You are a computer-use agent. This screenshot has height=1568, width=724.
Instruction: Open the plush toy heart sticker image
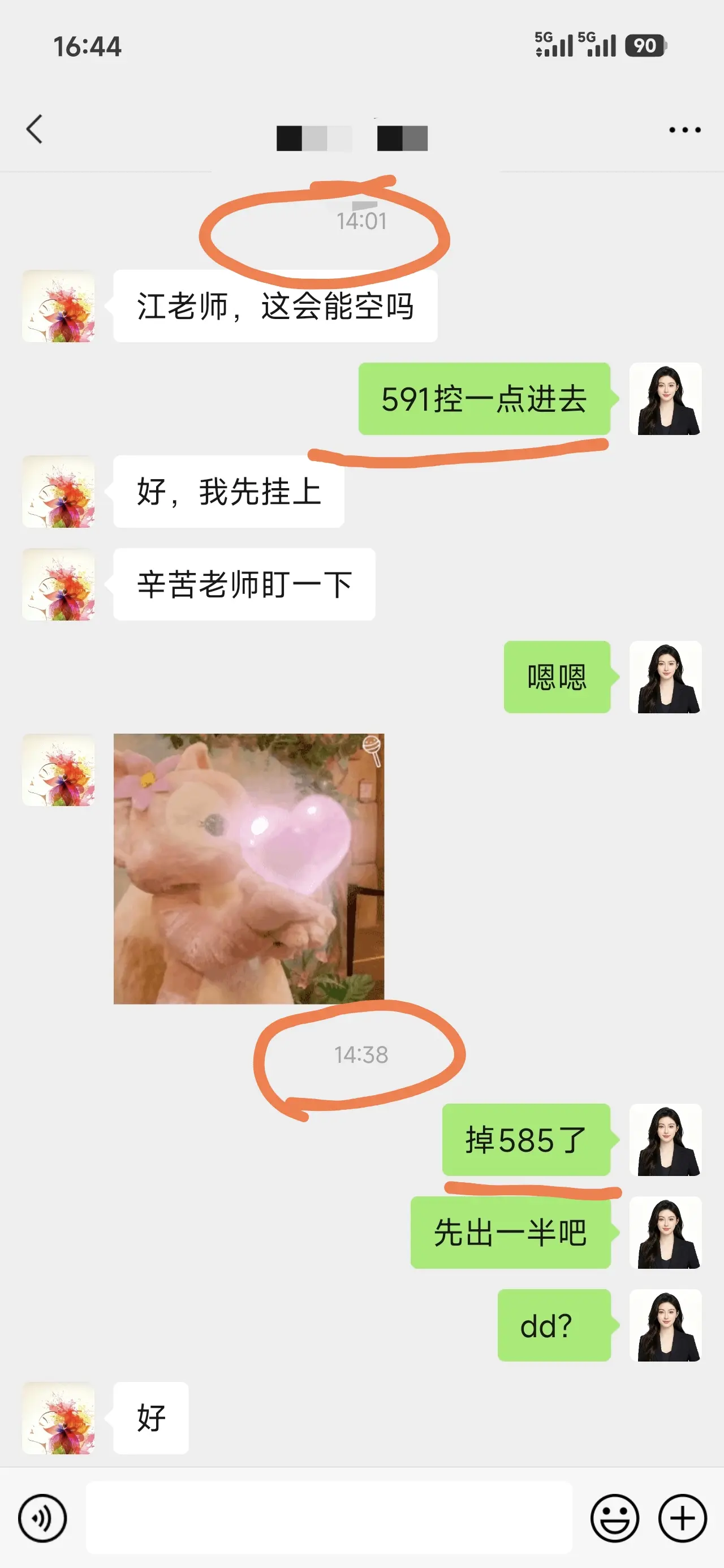pos(248,869)
